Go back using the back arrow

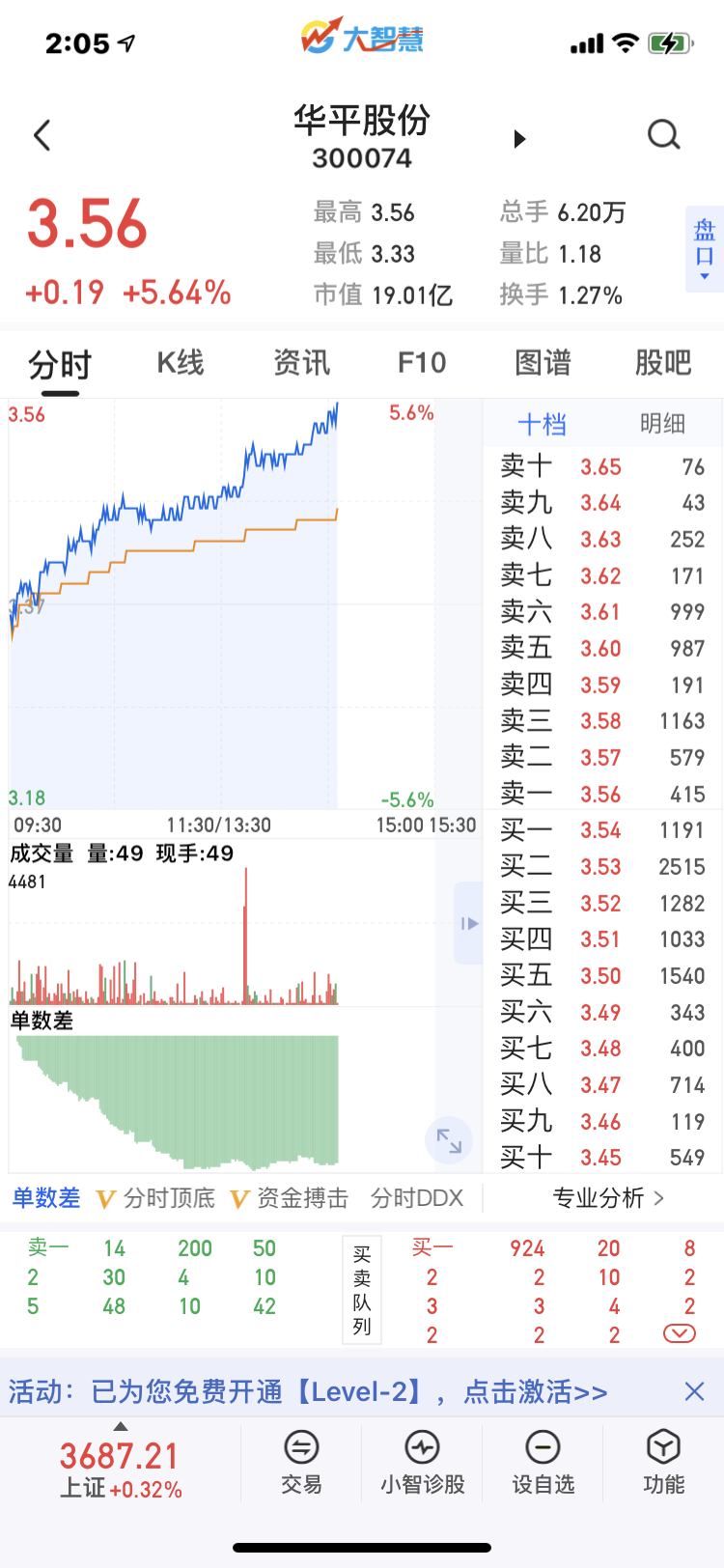point(42,135)
